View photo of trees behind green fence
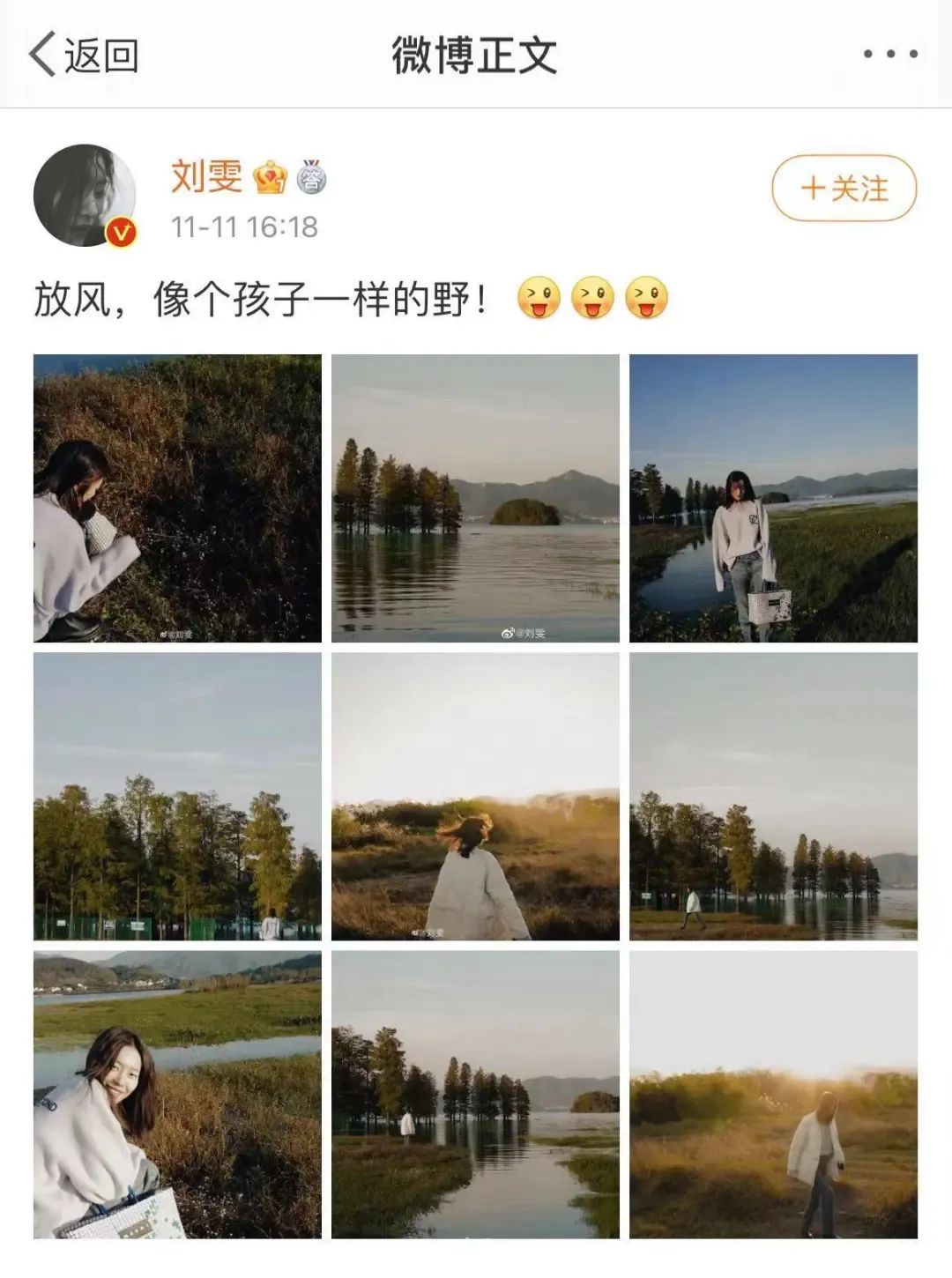Viewport: 952px width, 1278px height. [x=177, y=796]
